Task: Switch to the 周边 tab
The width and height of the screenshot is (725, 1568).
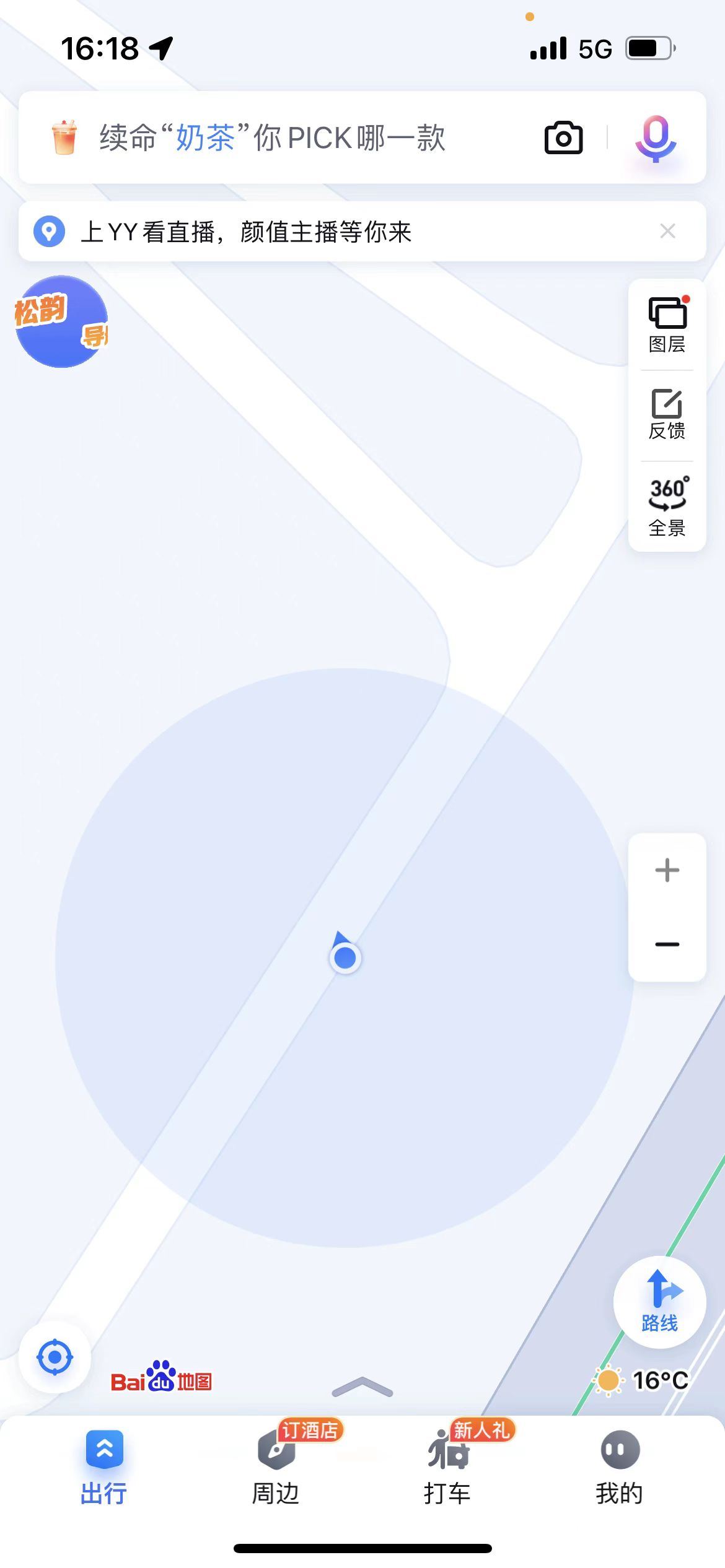Action: pyautogui.click(x=276, y=1468)
